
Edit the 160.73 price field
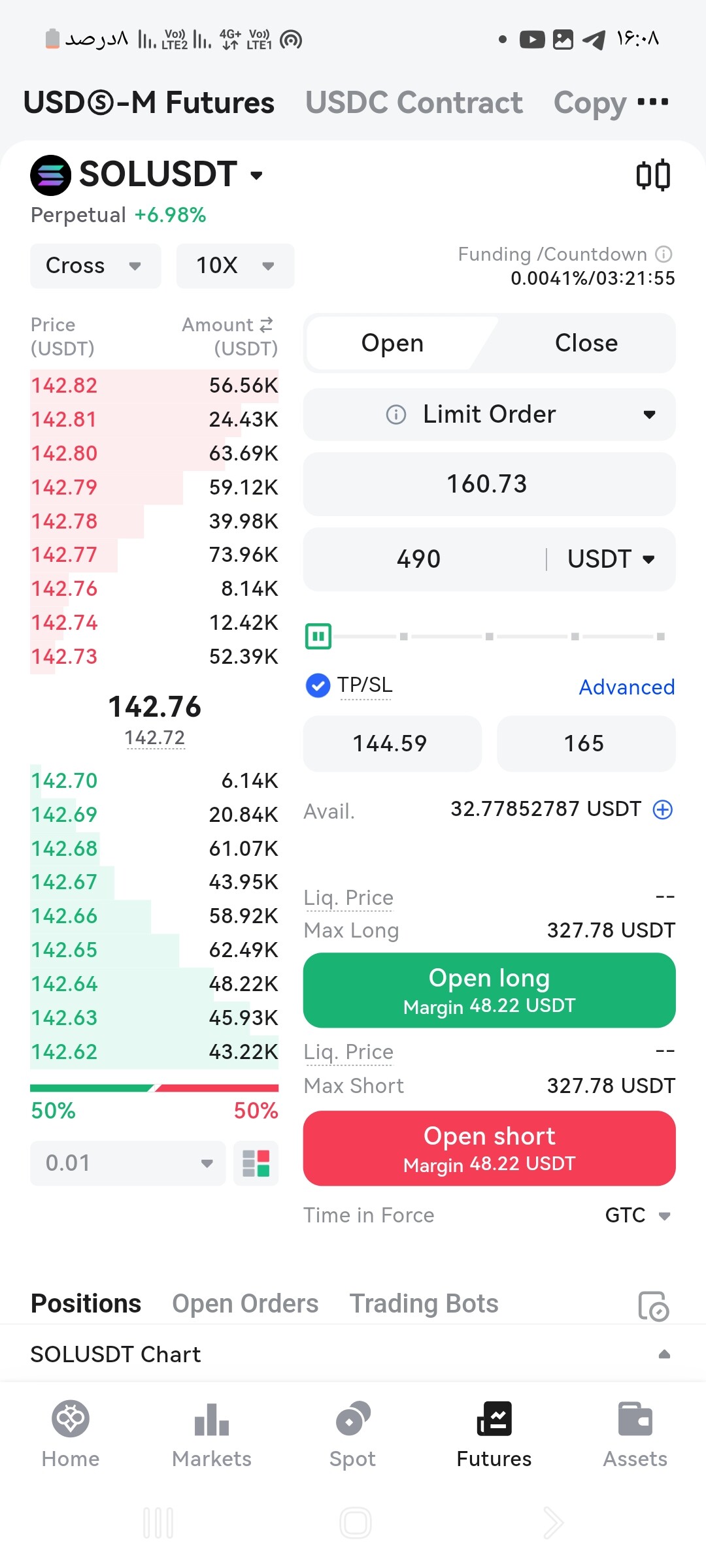pyautogui.click(x=489, y=484)
